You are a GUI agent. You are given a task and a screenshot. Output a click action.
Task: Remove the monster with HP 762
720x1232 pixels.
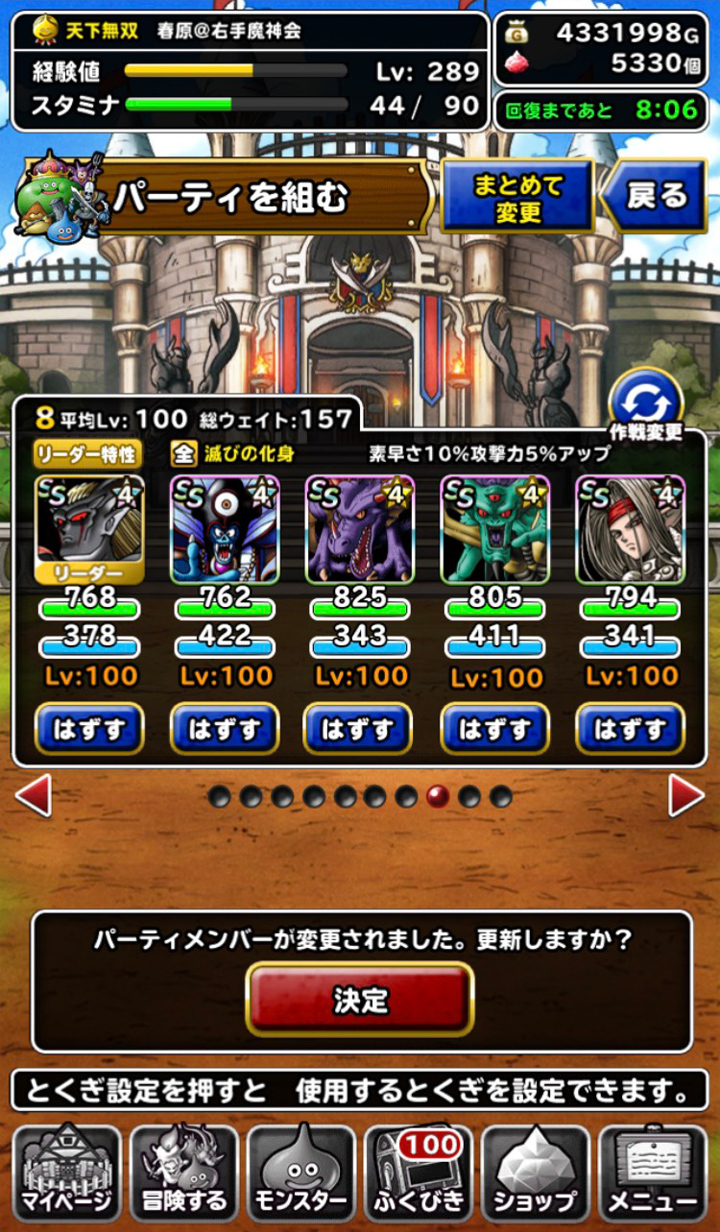tap(225, 728)
